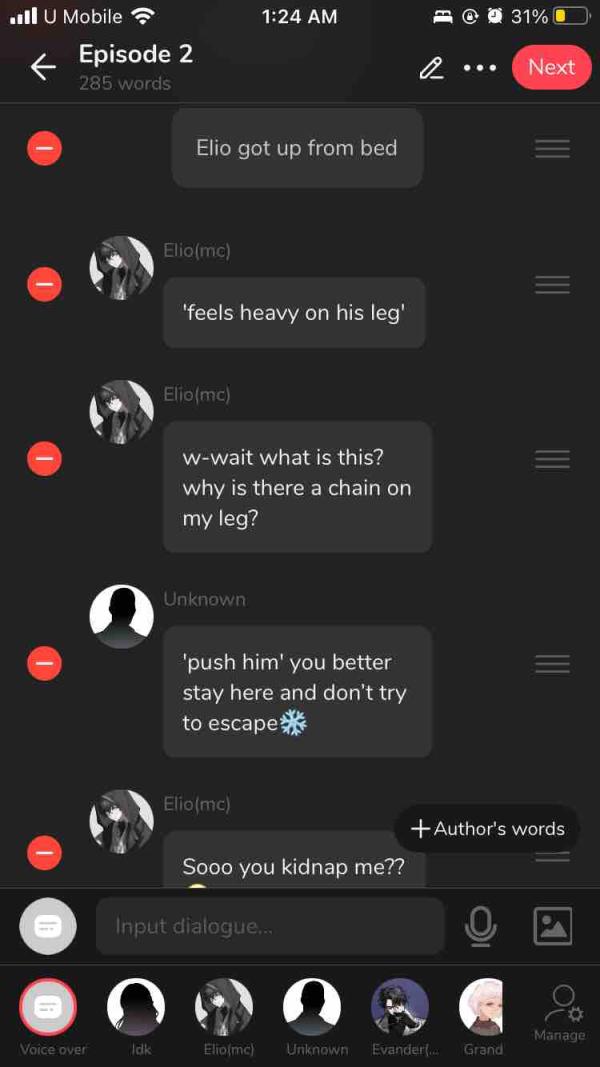Edit episode title with pencil icon
The height and width of the screenshot is (1067, 600).
pos(431,68)
